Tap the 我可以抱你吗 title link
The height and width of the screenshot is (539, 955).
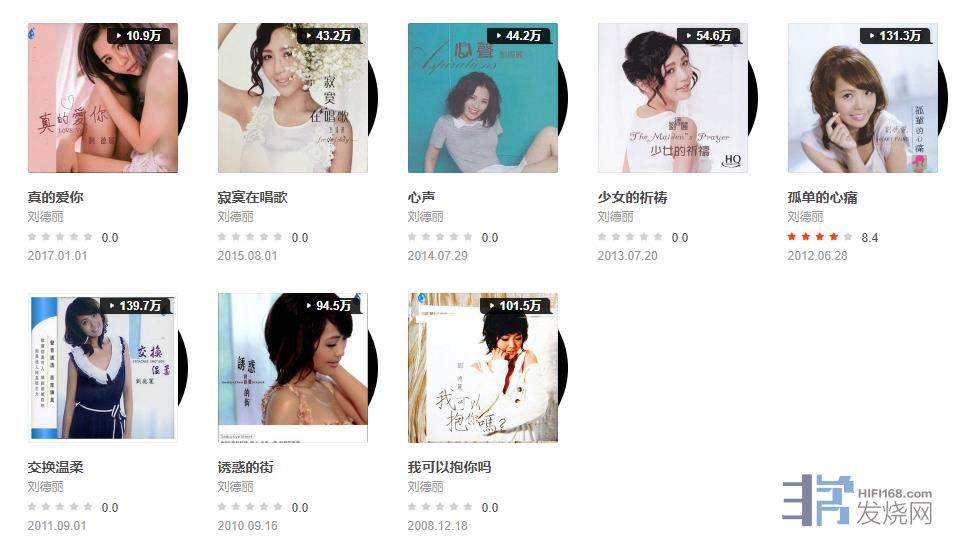point(449,467)
